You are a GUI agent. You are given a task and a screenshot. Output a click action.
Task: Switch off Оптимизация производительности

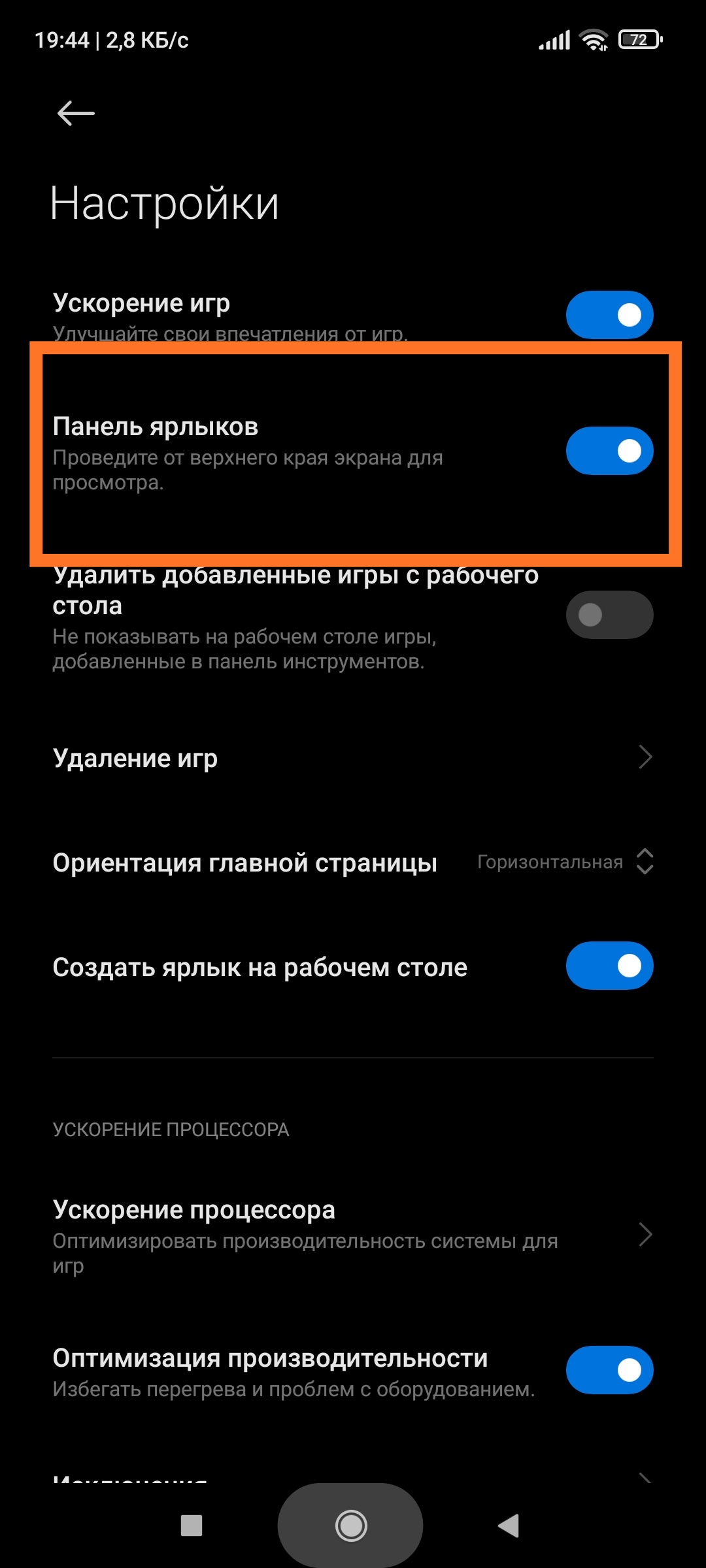pos(609,1370)
